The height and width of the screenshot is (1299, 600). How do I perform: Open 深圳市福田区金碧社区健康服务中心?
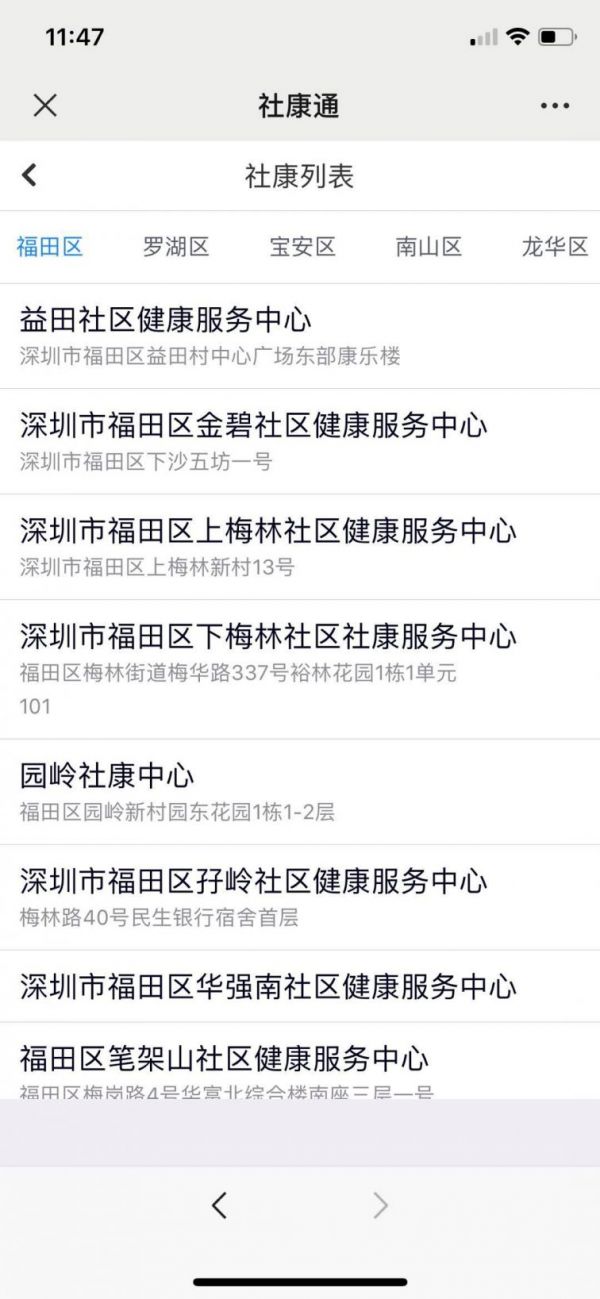point(300,441)
